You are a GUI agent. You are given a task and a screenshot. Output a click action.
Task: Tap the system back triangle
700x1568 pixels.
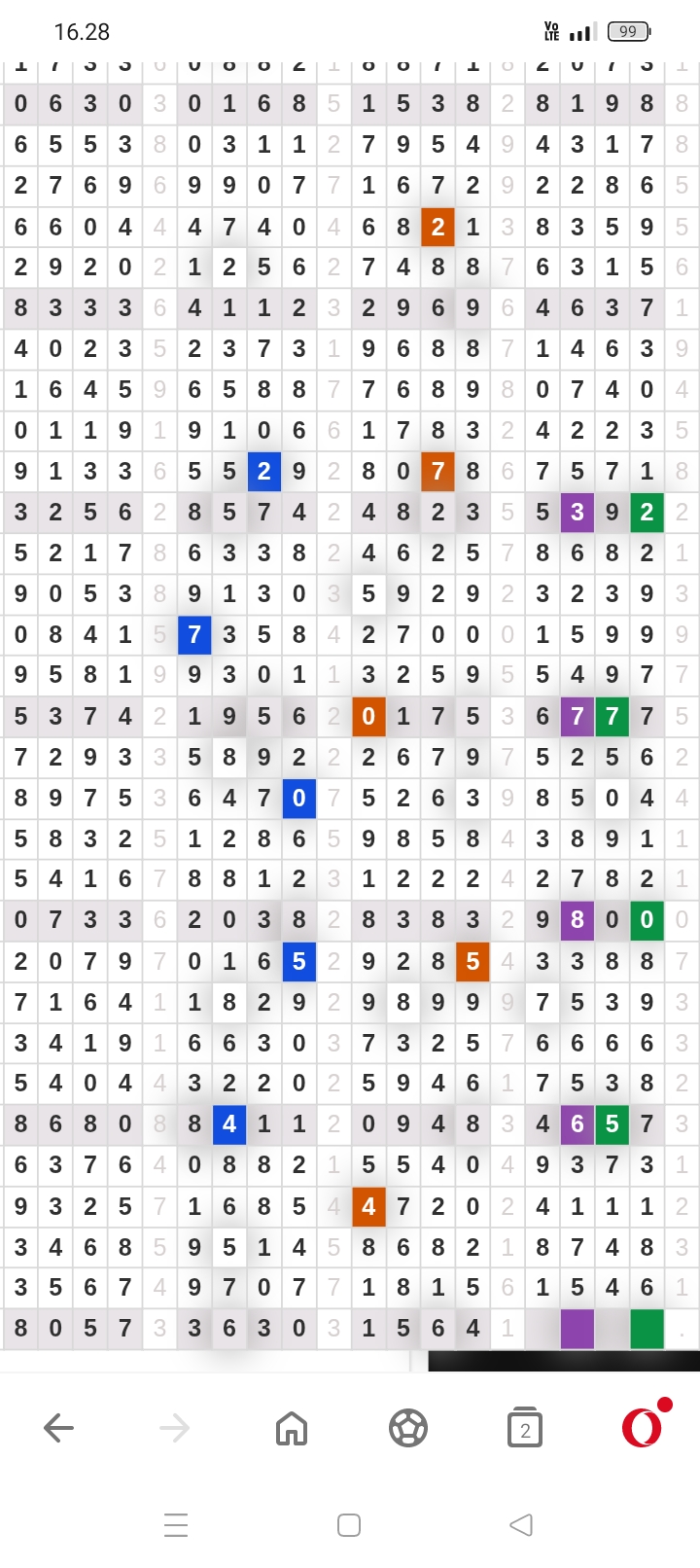pyautogui.click(x=521, y=1524)
